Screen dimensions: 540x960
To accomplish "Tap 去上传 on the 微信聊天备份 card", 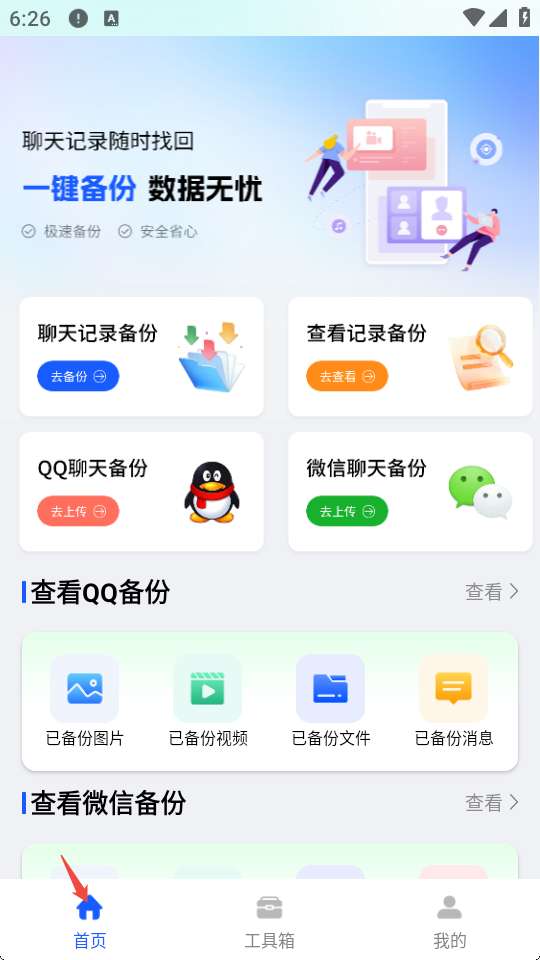I will pos(347,511).
